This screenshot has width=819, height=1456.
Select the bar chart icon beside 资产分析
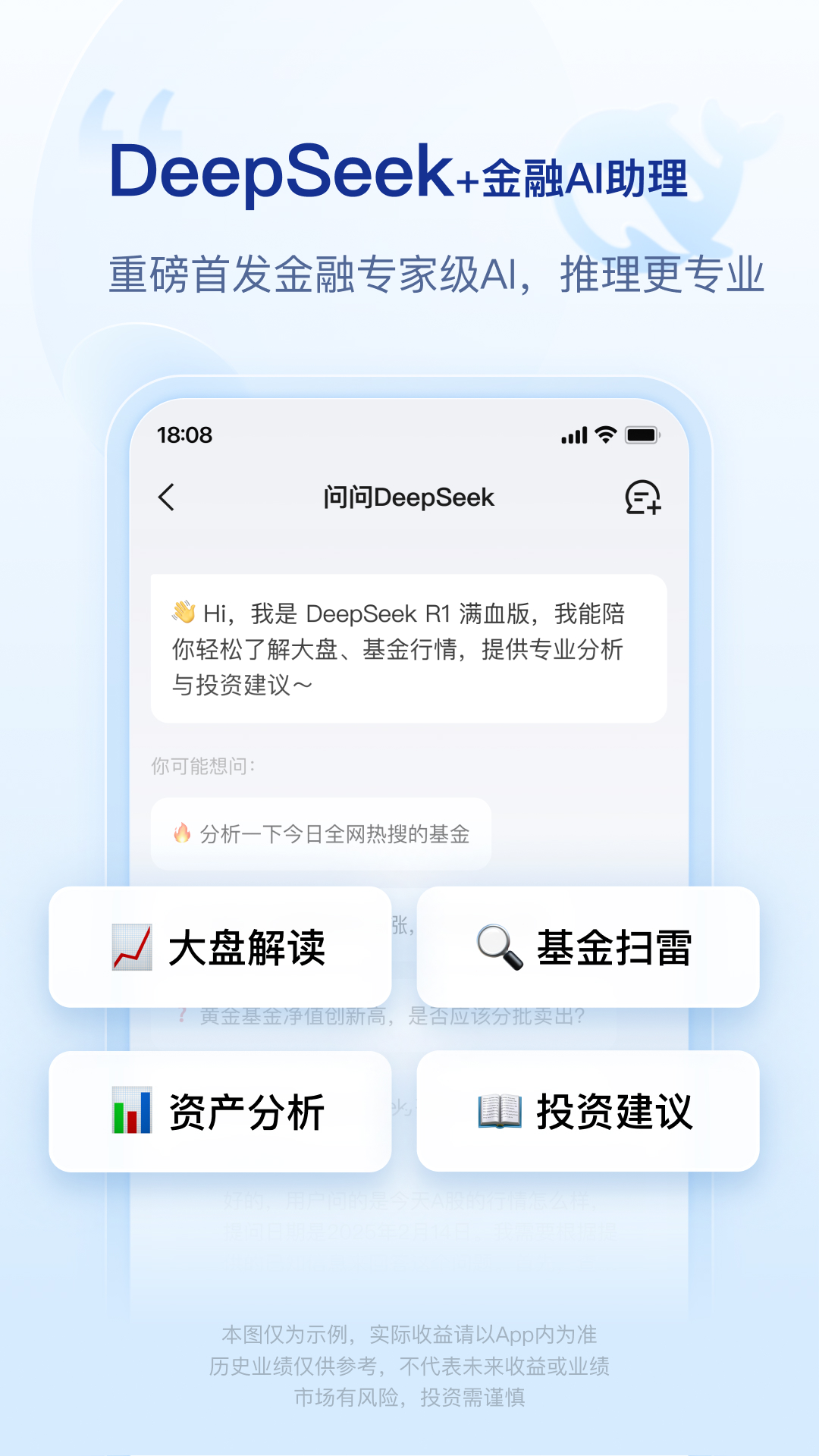coord(130,1109)
